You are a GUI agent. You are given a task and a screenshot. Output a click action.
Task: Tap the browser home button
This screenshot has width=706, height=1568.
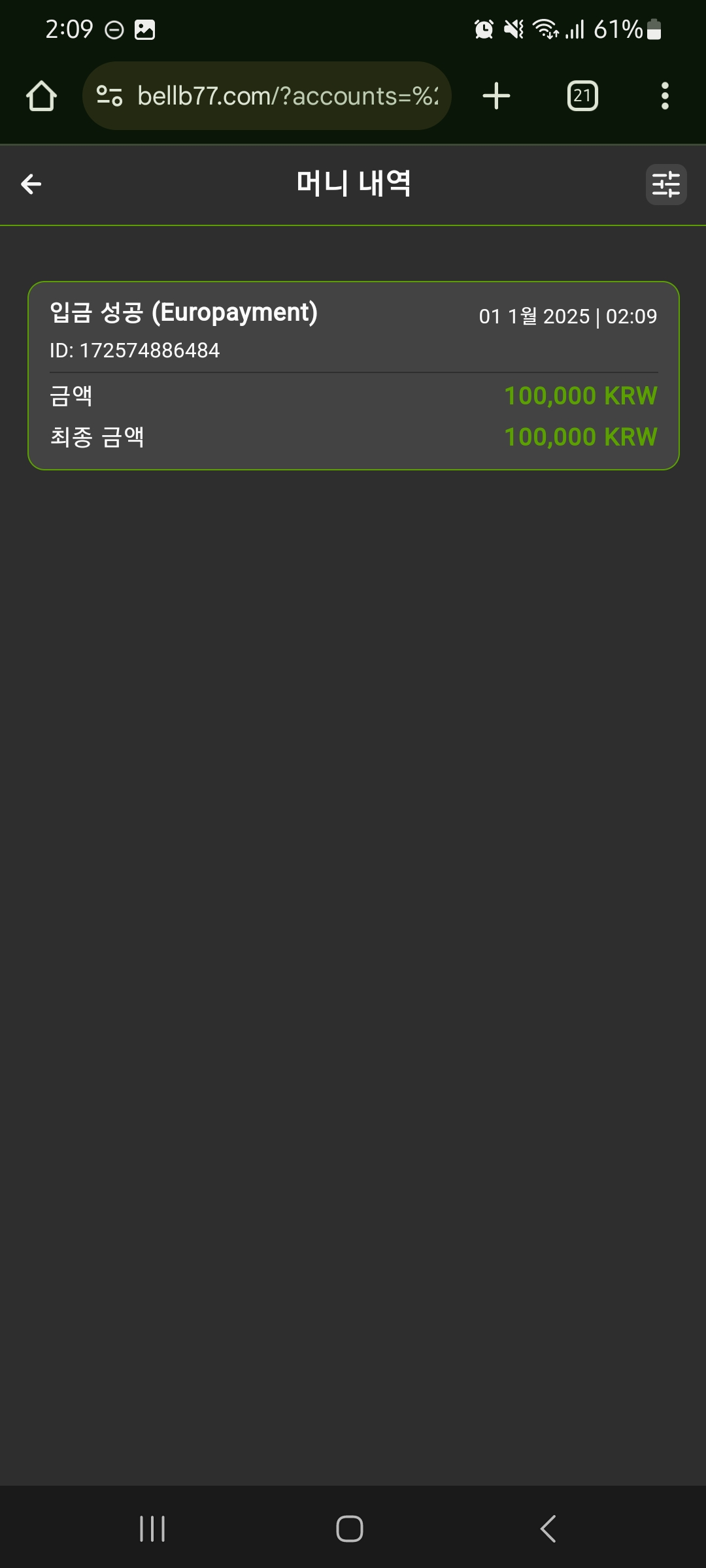pyautogui.click(x=41, y=96)
